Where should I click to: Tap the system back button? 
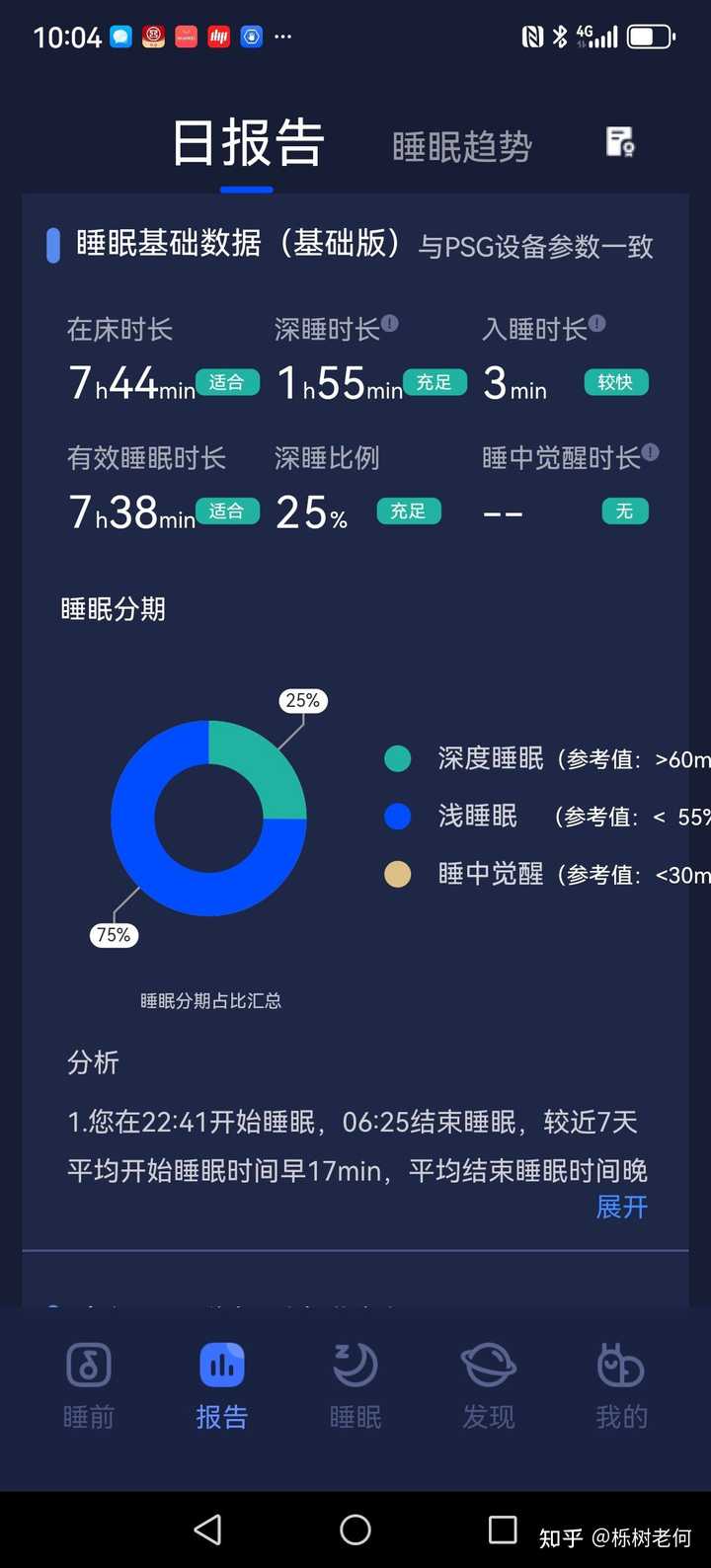(x=208, y=1529)
